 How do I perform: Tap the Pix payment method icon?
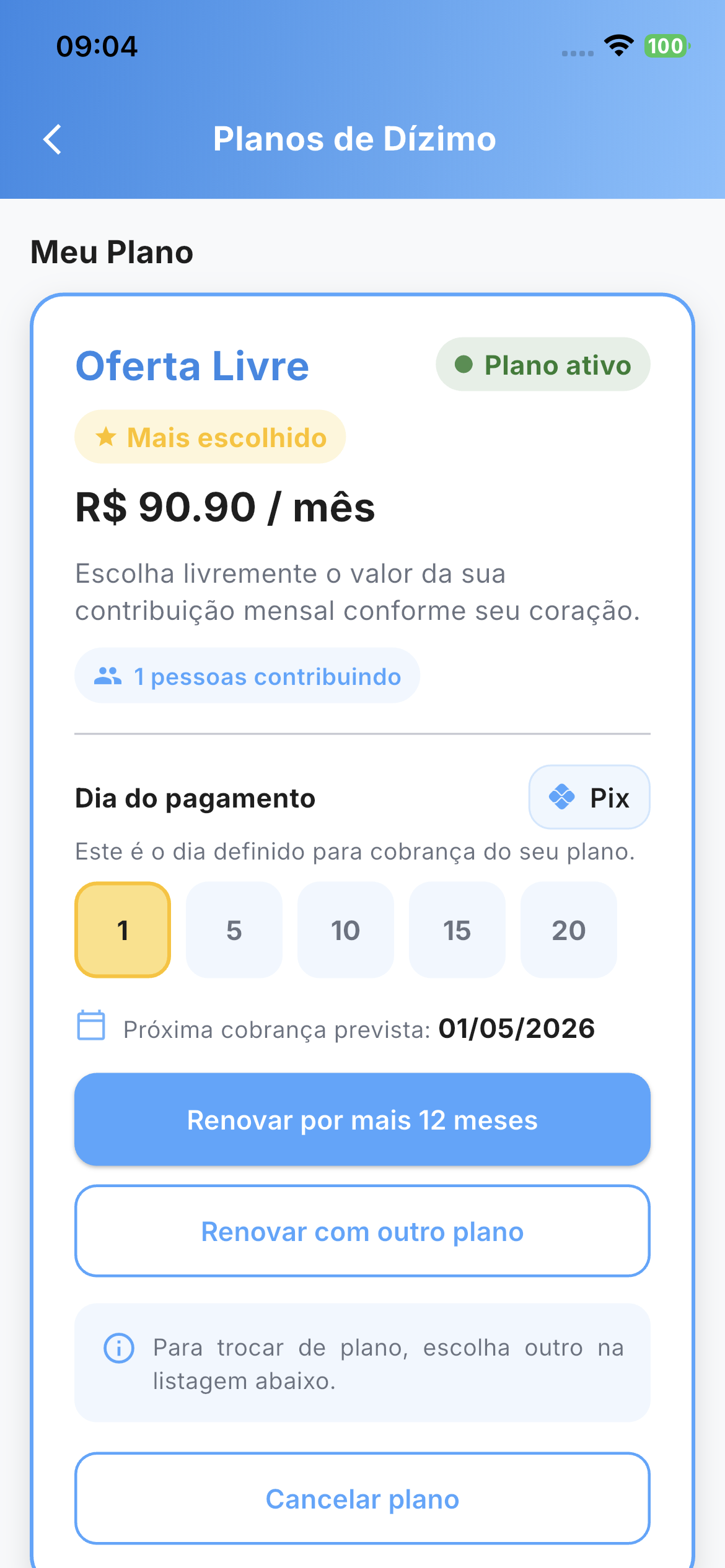point(563,798)
